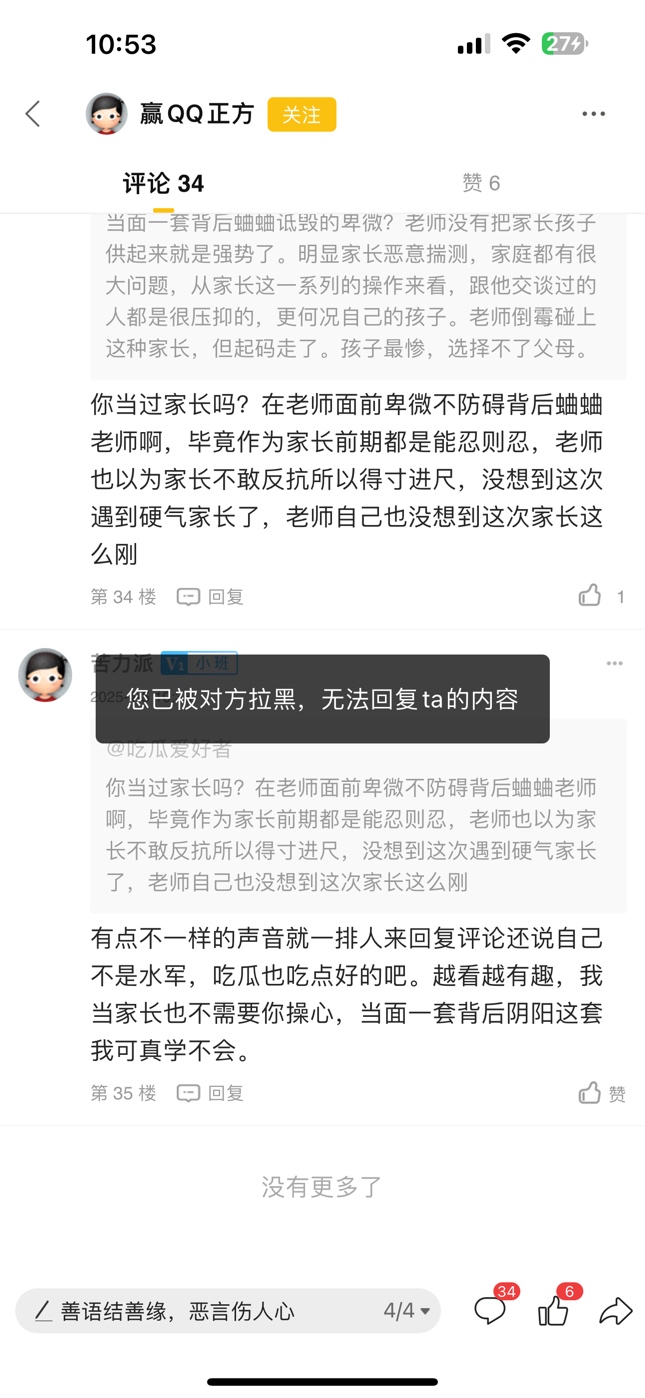The height and width of the screenshot is (1398, 645).
Task: Open the top-right overflow menu
Action: [x=594, y=114]
